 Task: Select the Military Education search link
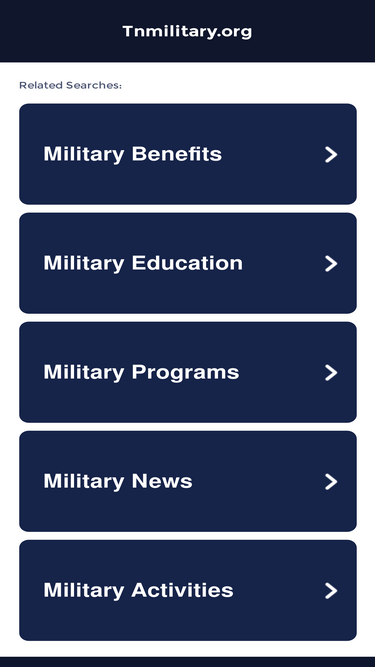[x=188, y=263]
